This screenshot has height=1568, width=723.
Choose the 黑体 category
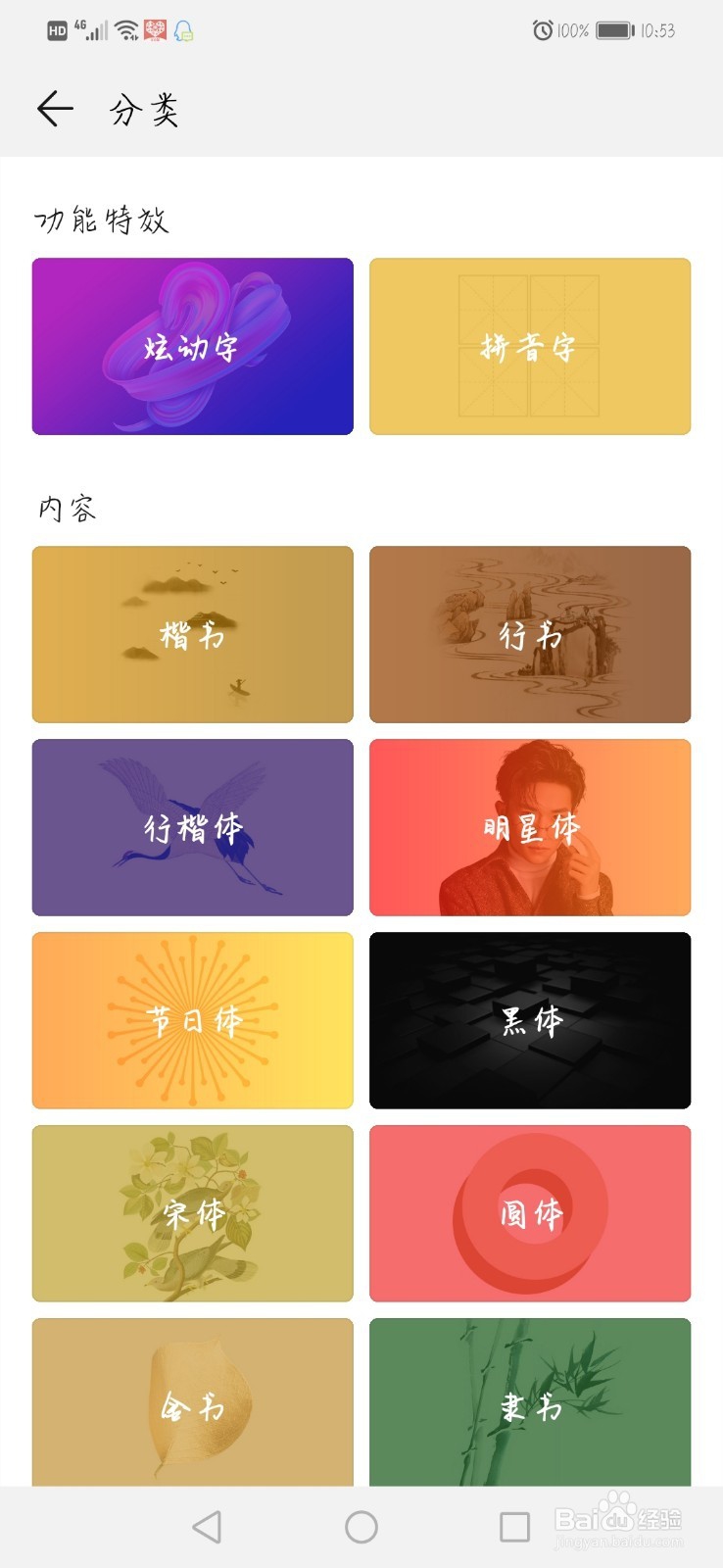(x=530, y=1020)
